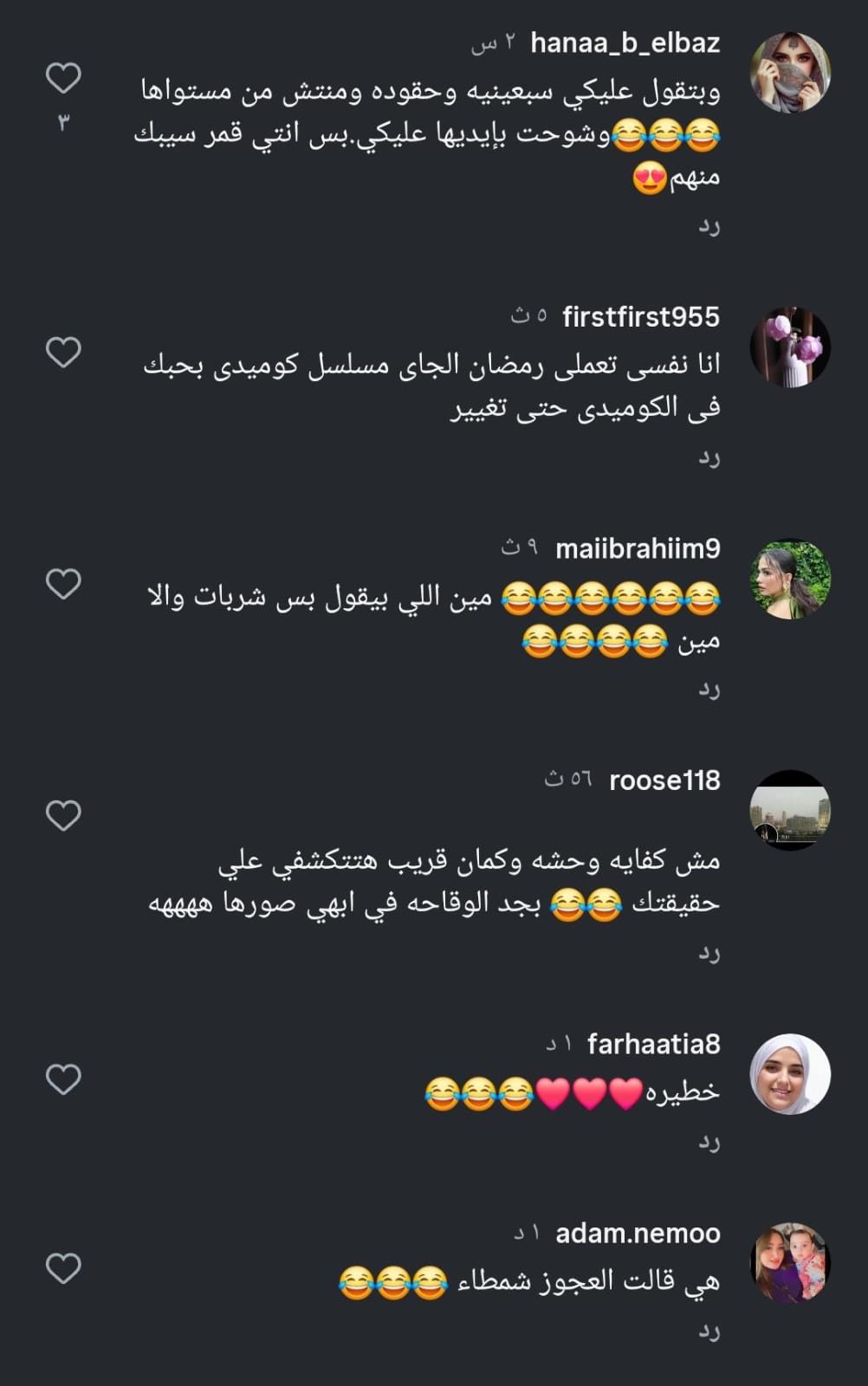The width and height of the screenshot is (868, 1386).
Task: Reply to farhaatia8's comment
Action: click(709, 1143)
